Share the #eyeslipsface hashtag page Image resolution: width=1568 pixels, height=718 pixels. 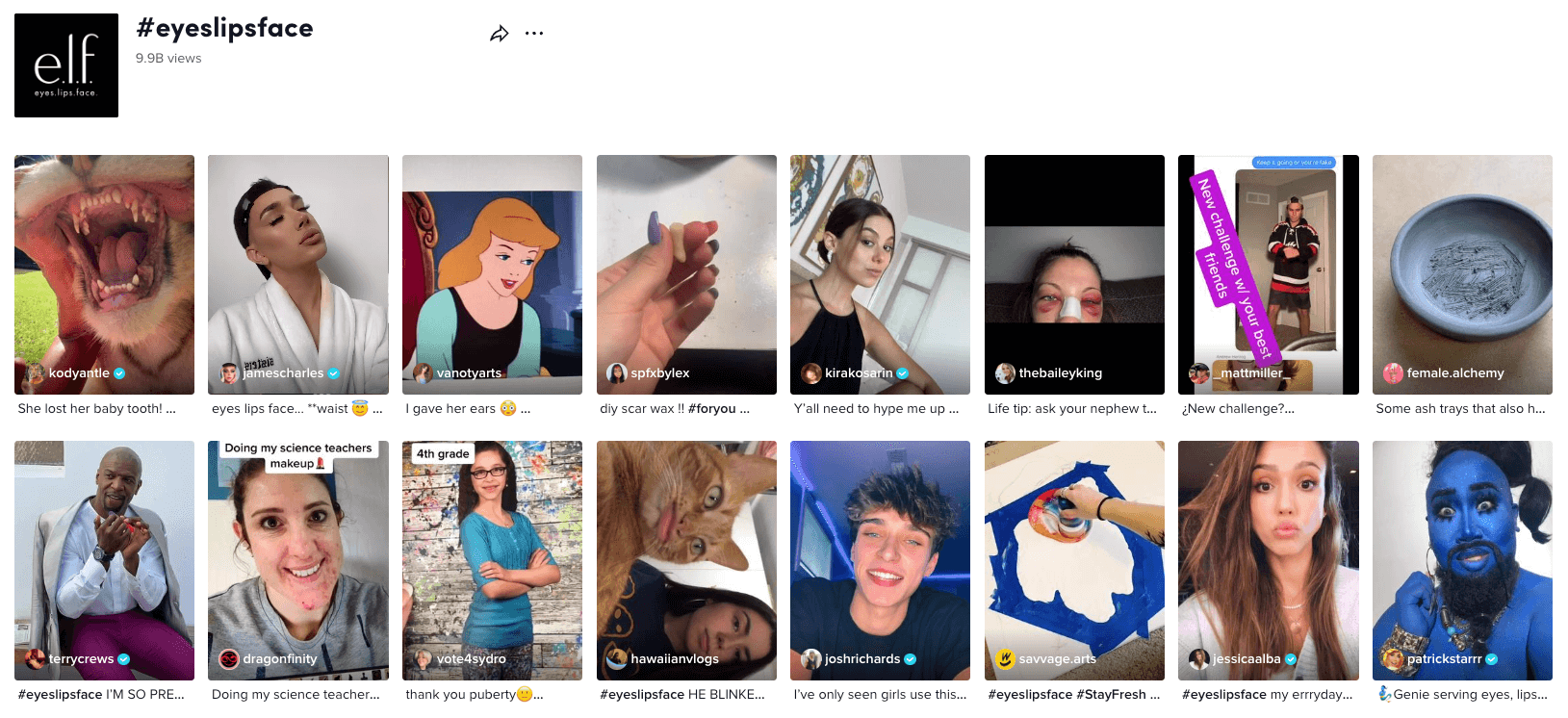pos(499,34)
